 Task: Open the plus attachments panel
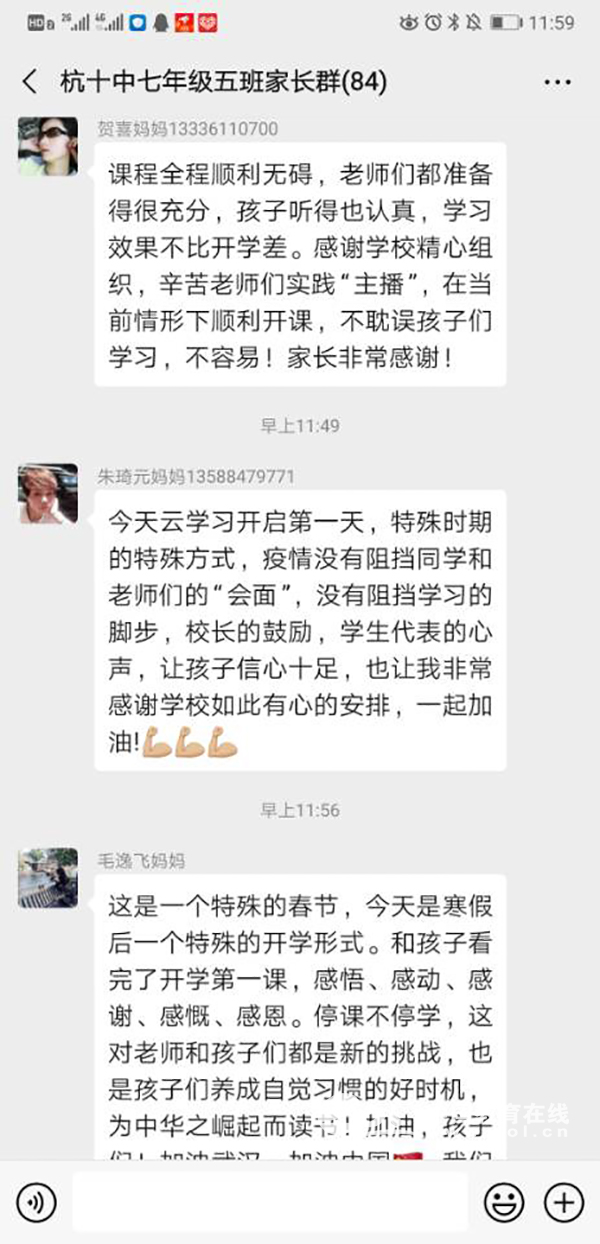point(563,1201)
